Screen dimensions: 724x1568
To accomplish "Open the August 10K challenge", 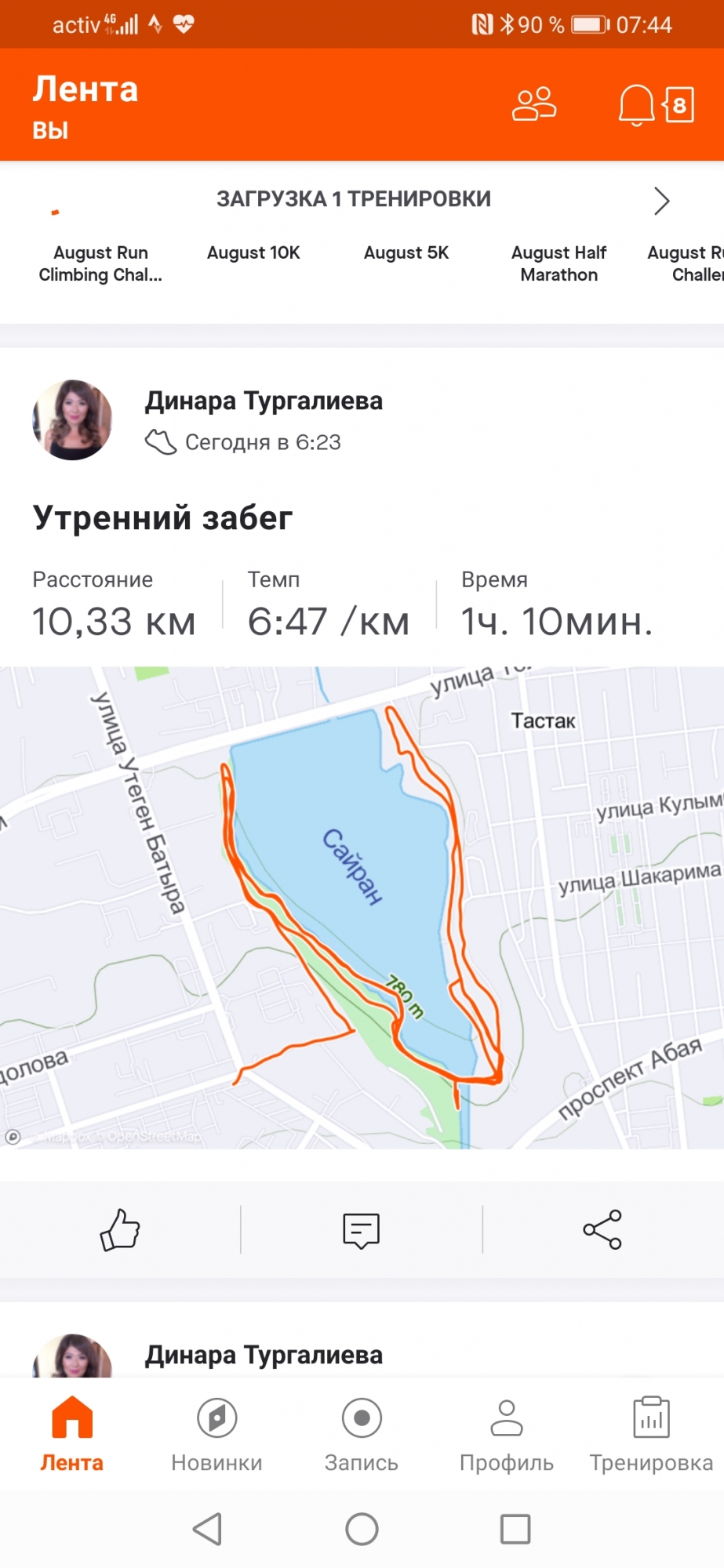I will pos(253,252).
